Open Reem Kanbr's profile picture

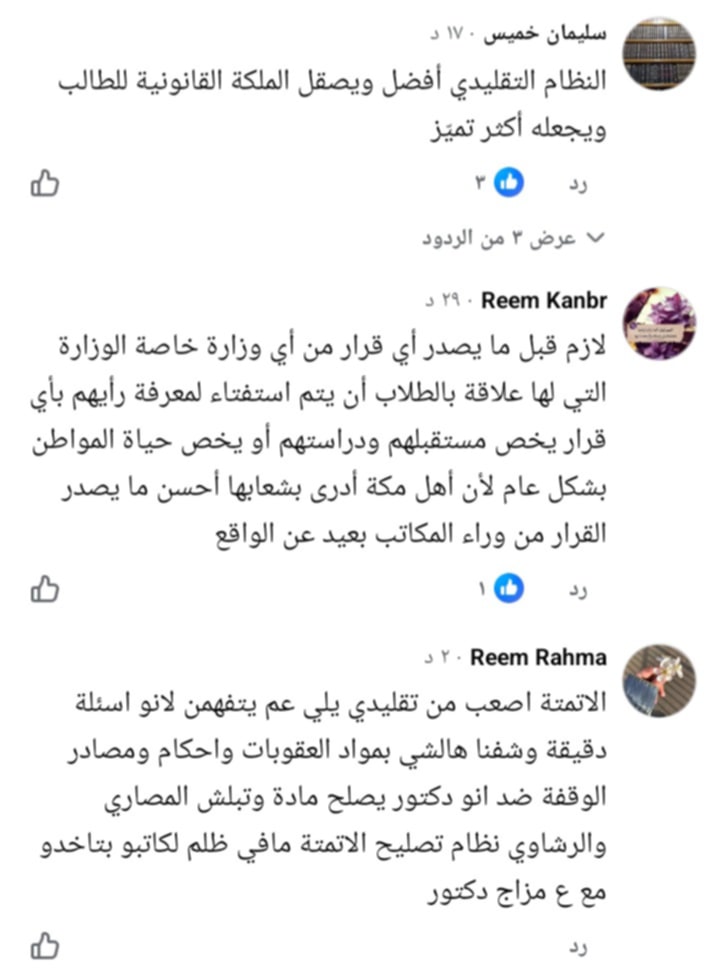659,326
